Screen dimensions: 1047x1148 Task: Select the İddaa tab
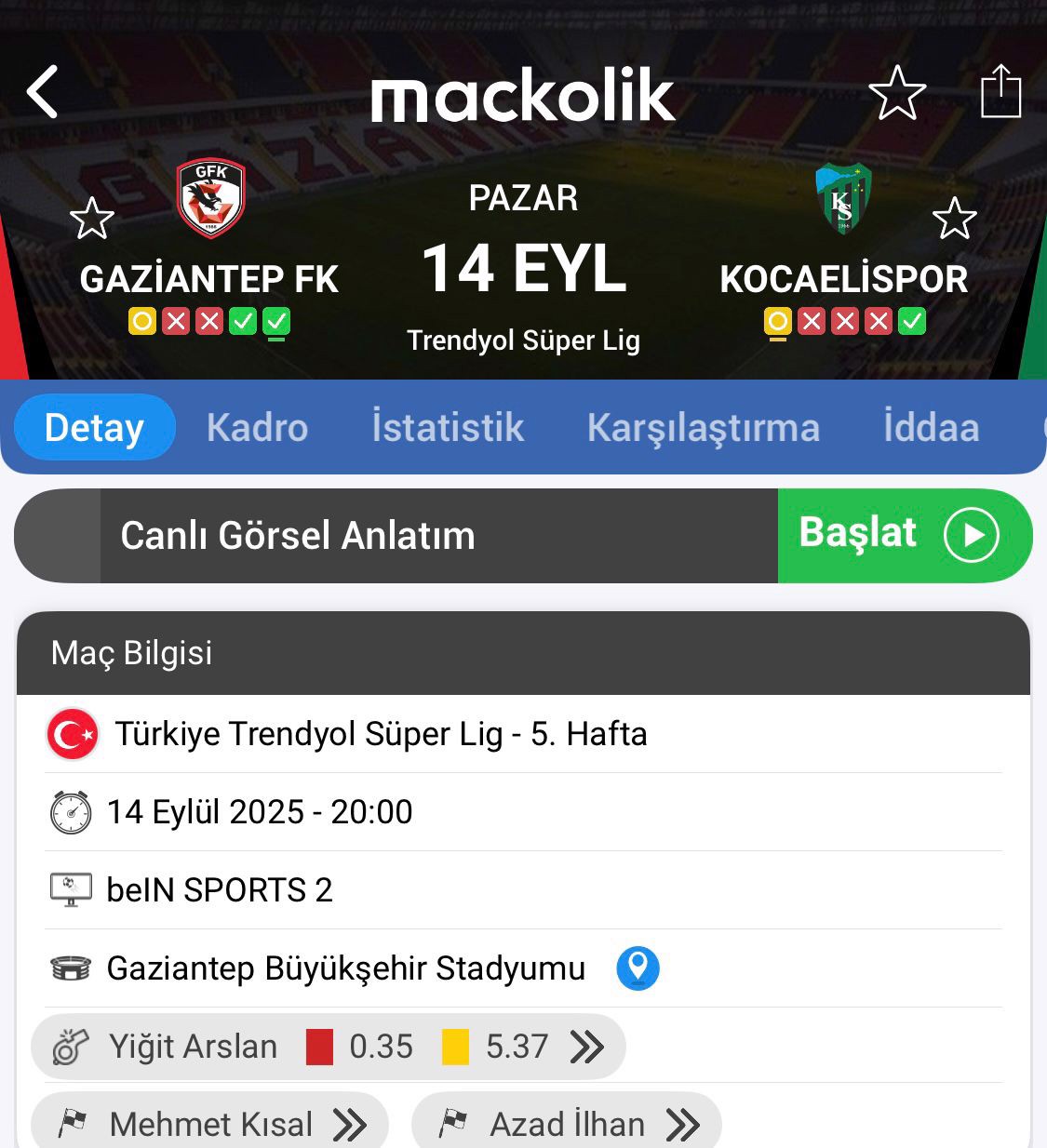click(931, 428)
